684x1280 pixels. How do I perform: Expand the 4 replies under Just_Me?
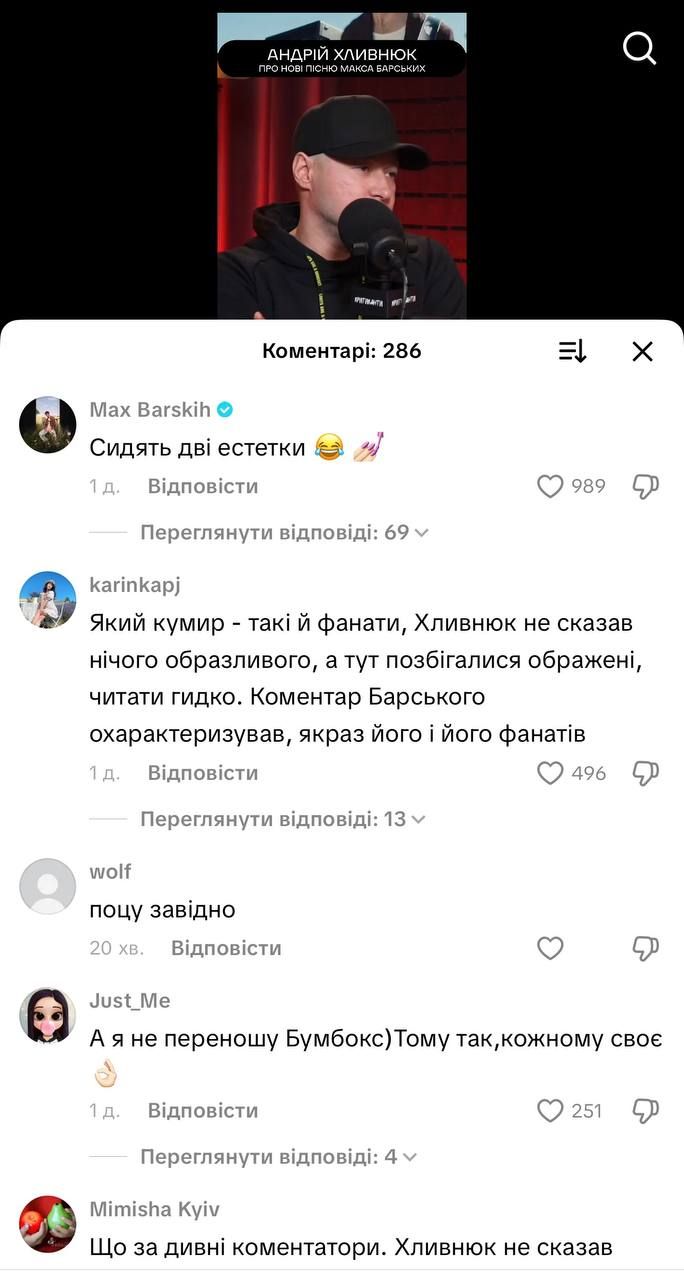tap(278, 1157)
